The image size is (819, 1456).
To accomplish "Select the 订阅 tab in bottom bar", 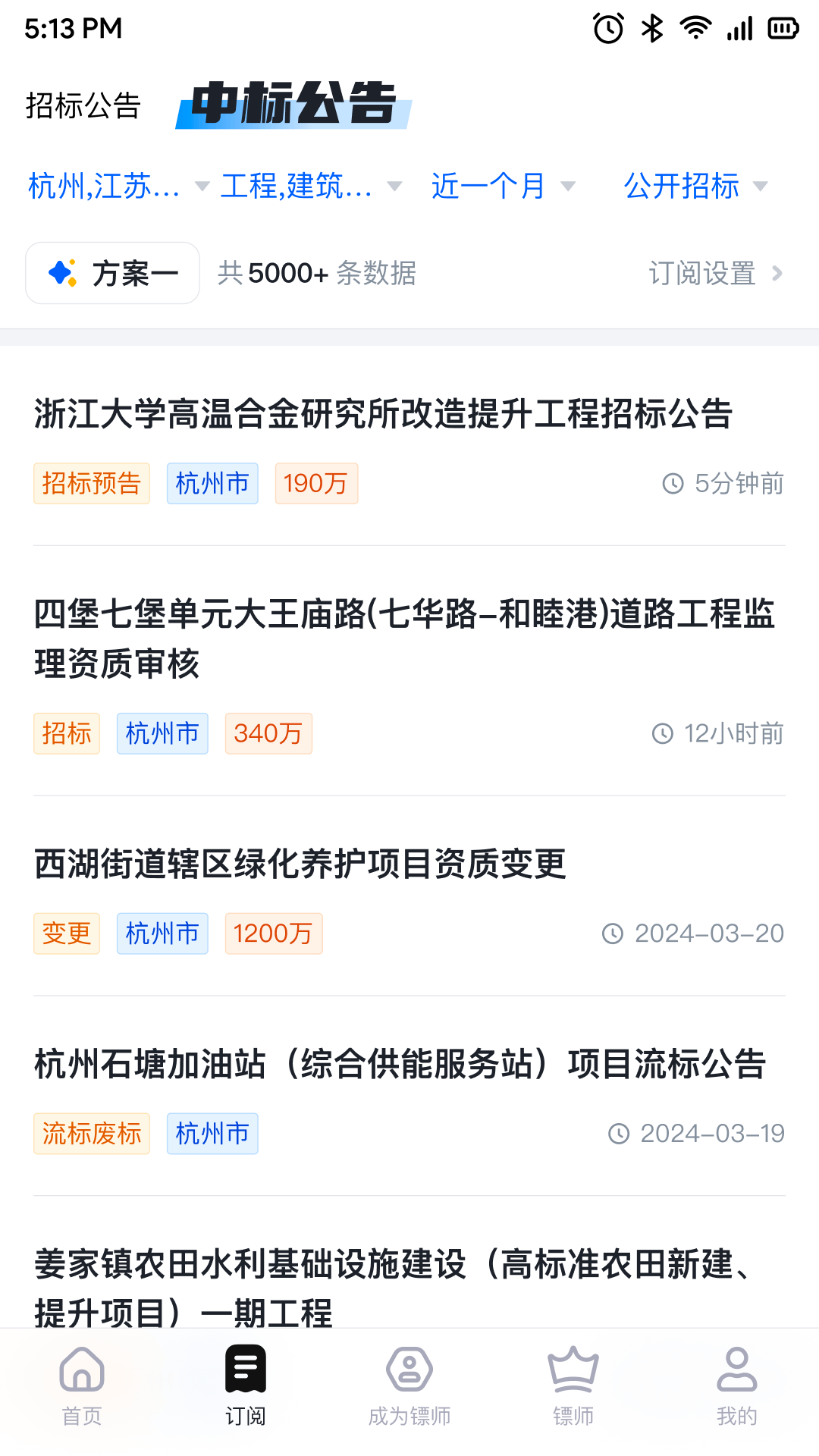I will (x=246, y=1386).
